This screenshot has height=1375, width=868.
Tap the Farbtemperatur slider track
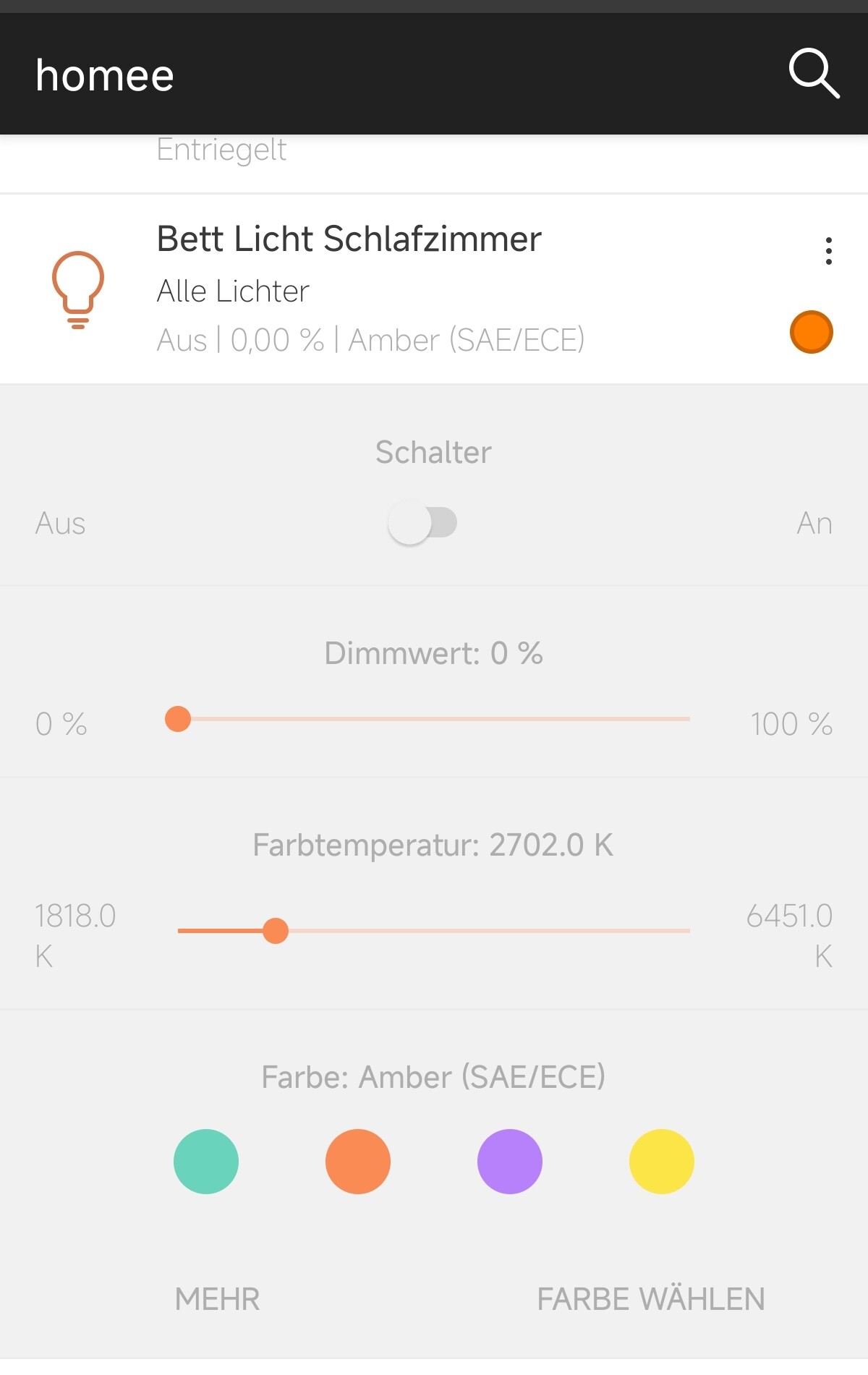tap(434, 931)
